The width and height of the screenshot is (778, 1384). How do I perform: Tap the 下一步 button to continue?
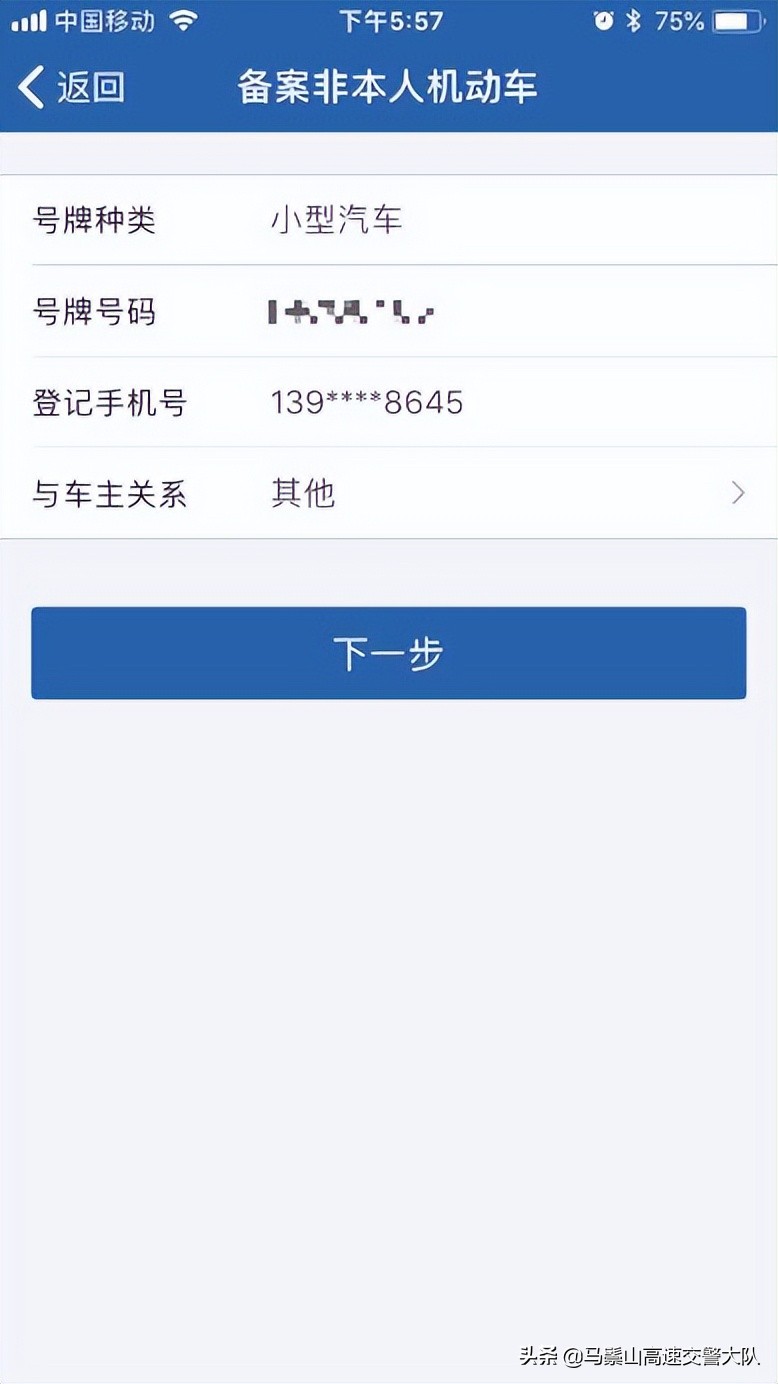[389, 653]
